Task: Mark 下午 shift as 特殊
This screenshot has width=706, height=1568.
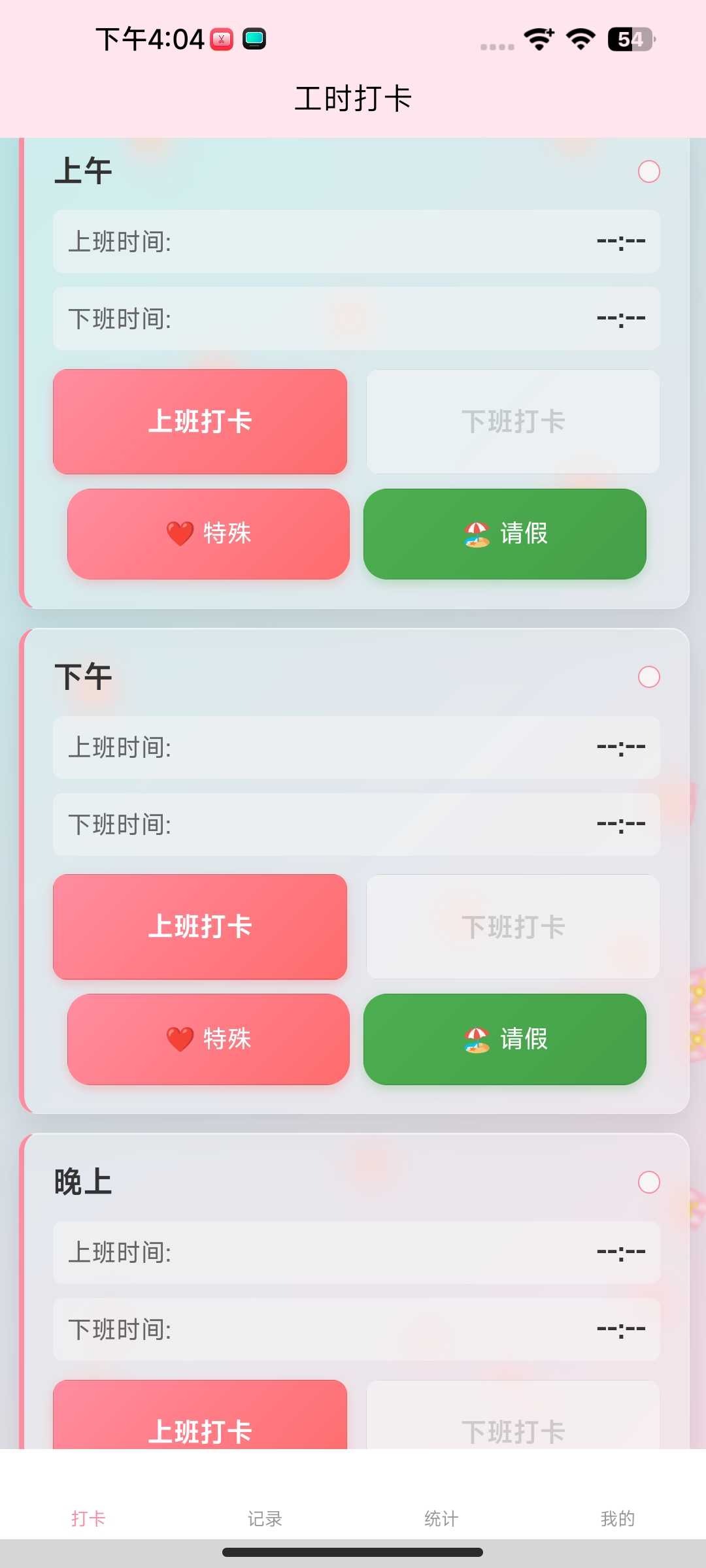Action: point(209,1039)
